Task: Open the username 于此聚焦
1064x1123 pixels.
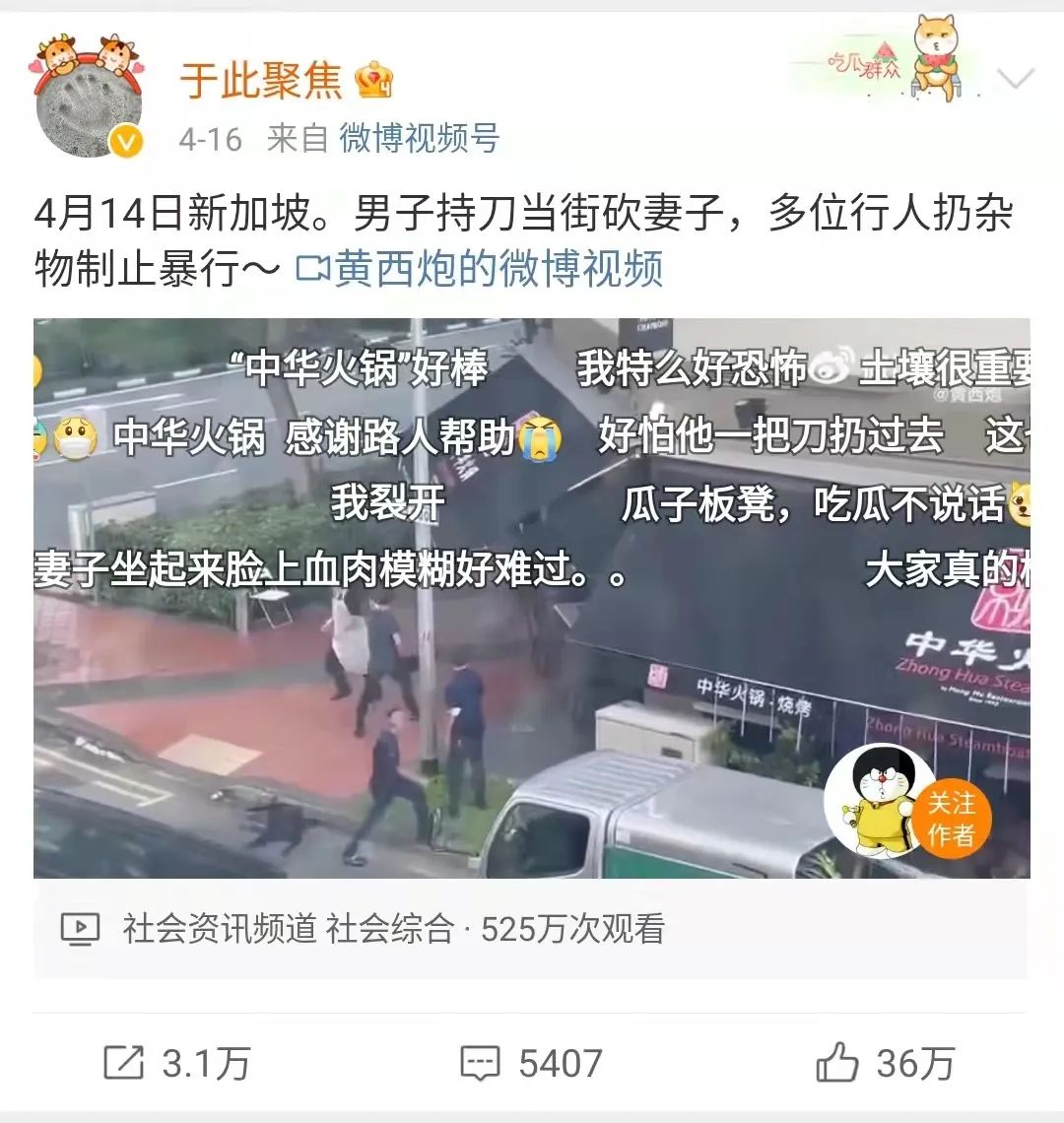Action: 260,80
